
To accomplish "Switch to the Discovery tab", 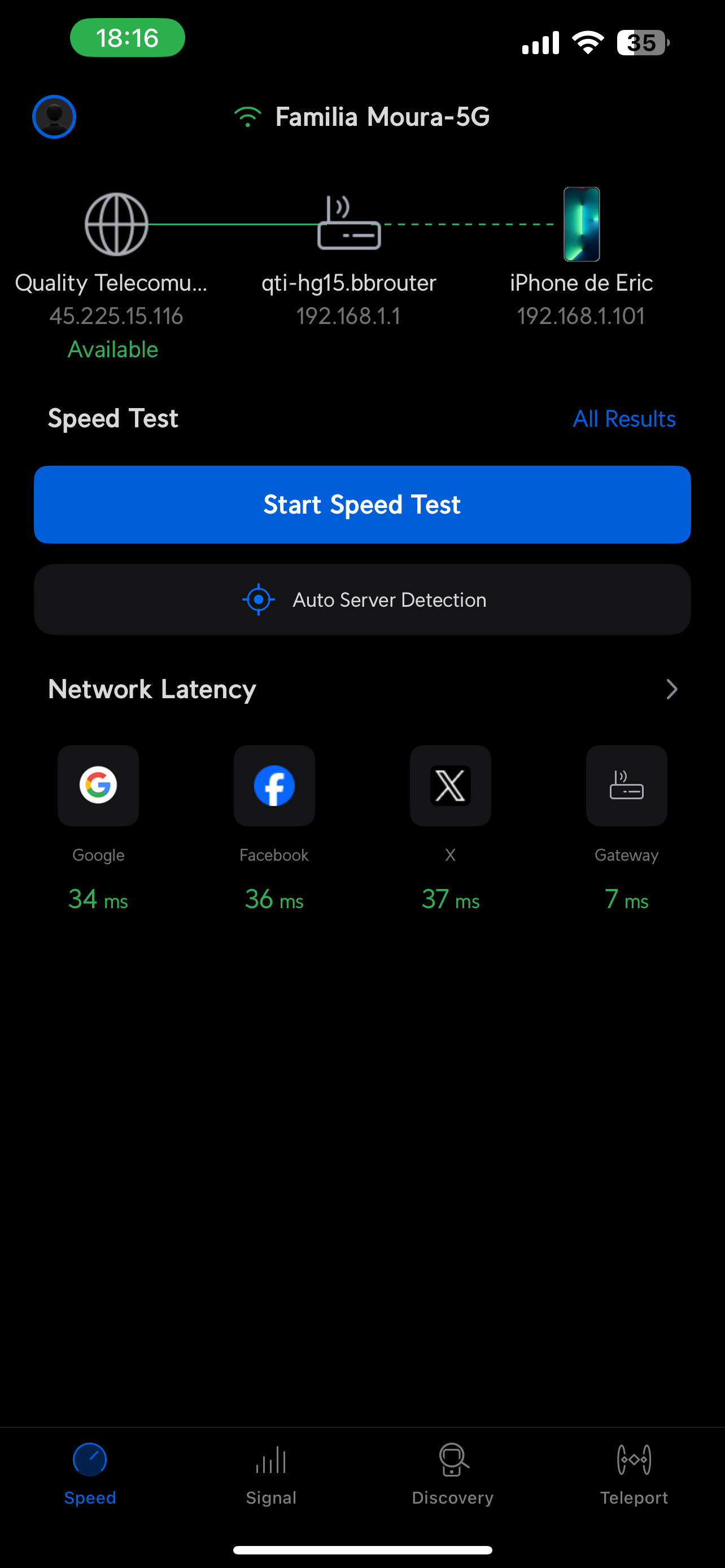I will pos(452,1474).
